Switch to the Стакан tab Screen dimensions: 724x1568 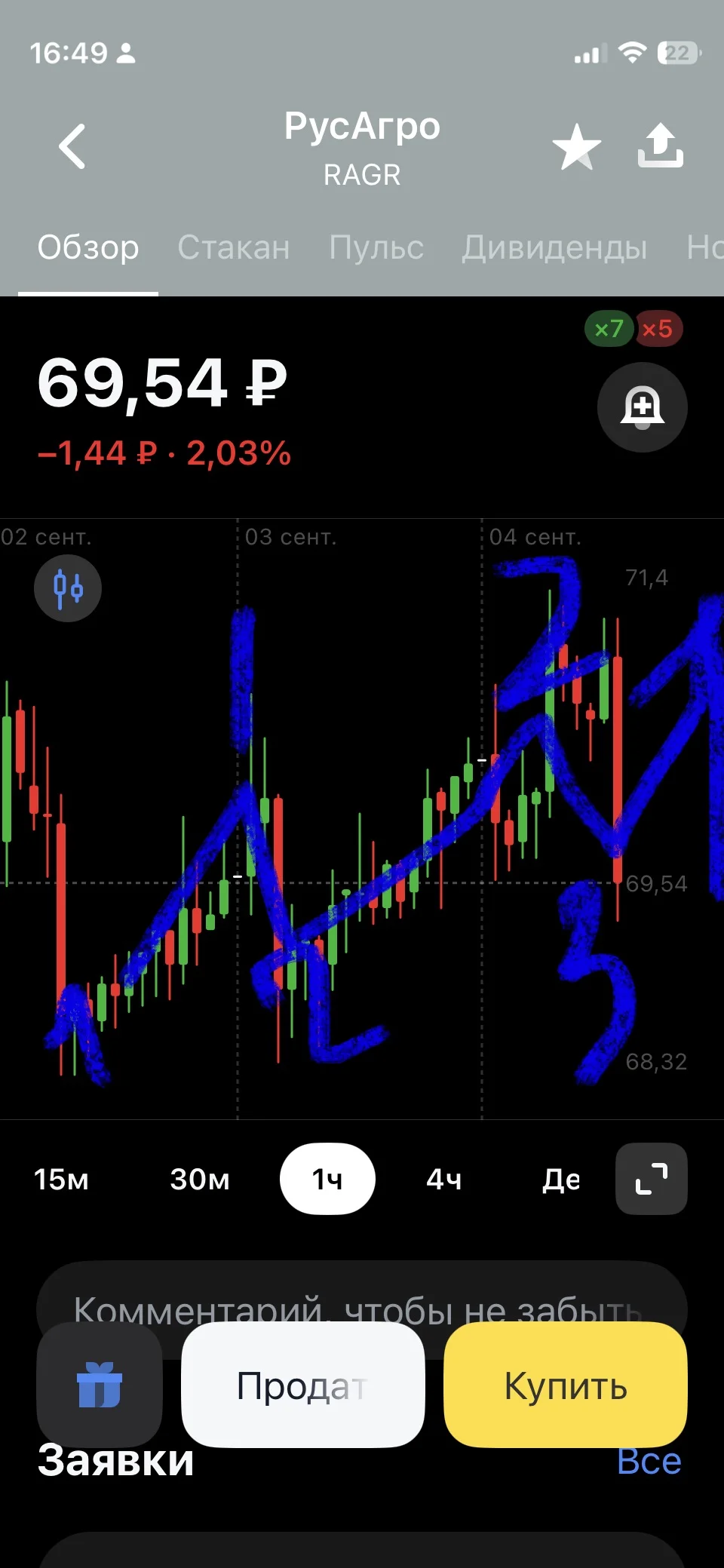(x=234, y=247)
